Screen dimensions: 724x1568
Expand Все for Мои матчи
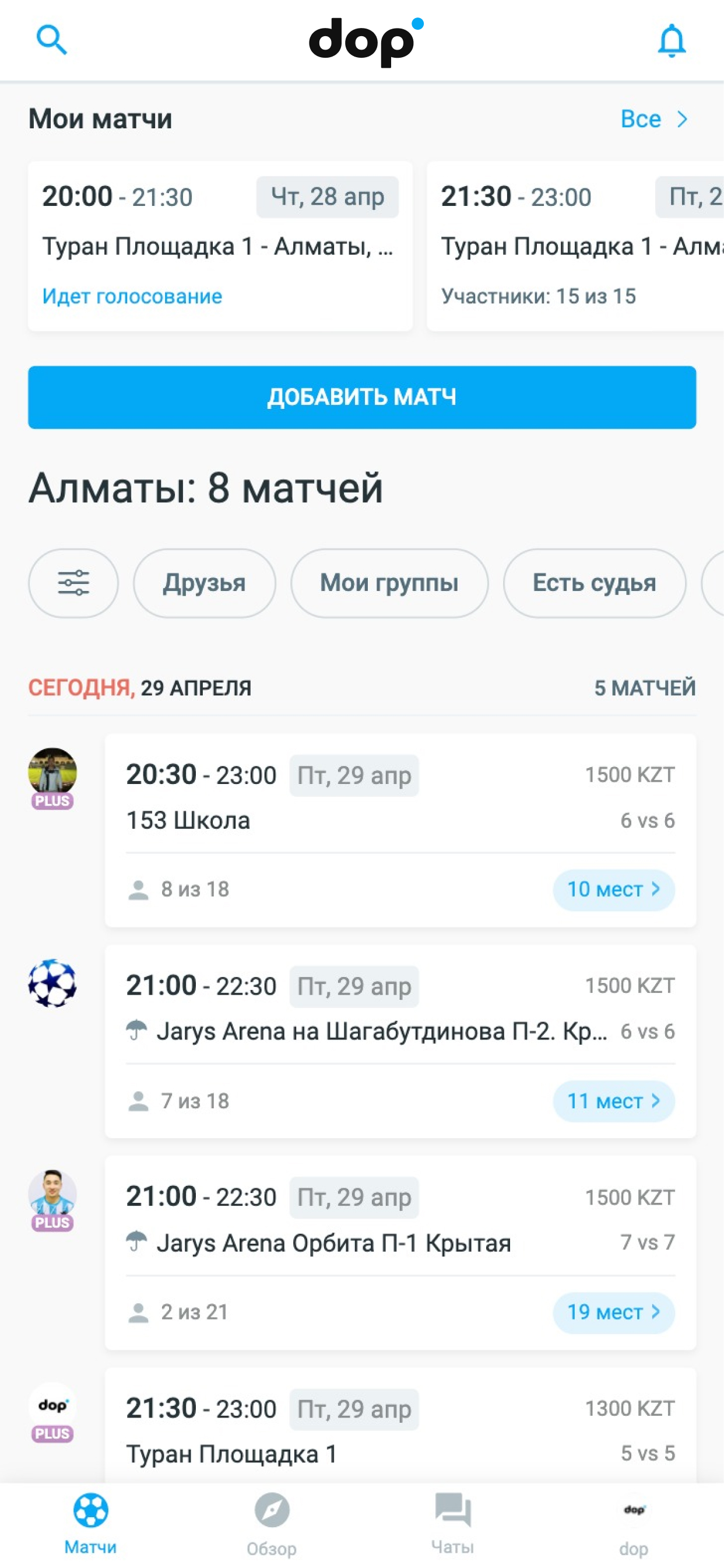point(654,118)
